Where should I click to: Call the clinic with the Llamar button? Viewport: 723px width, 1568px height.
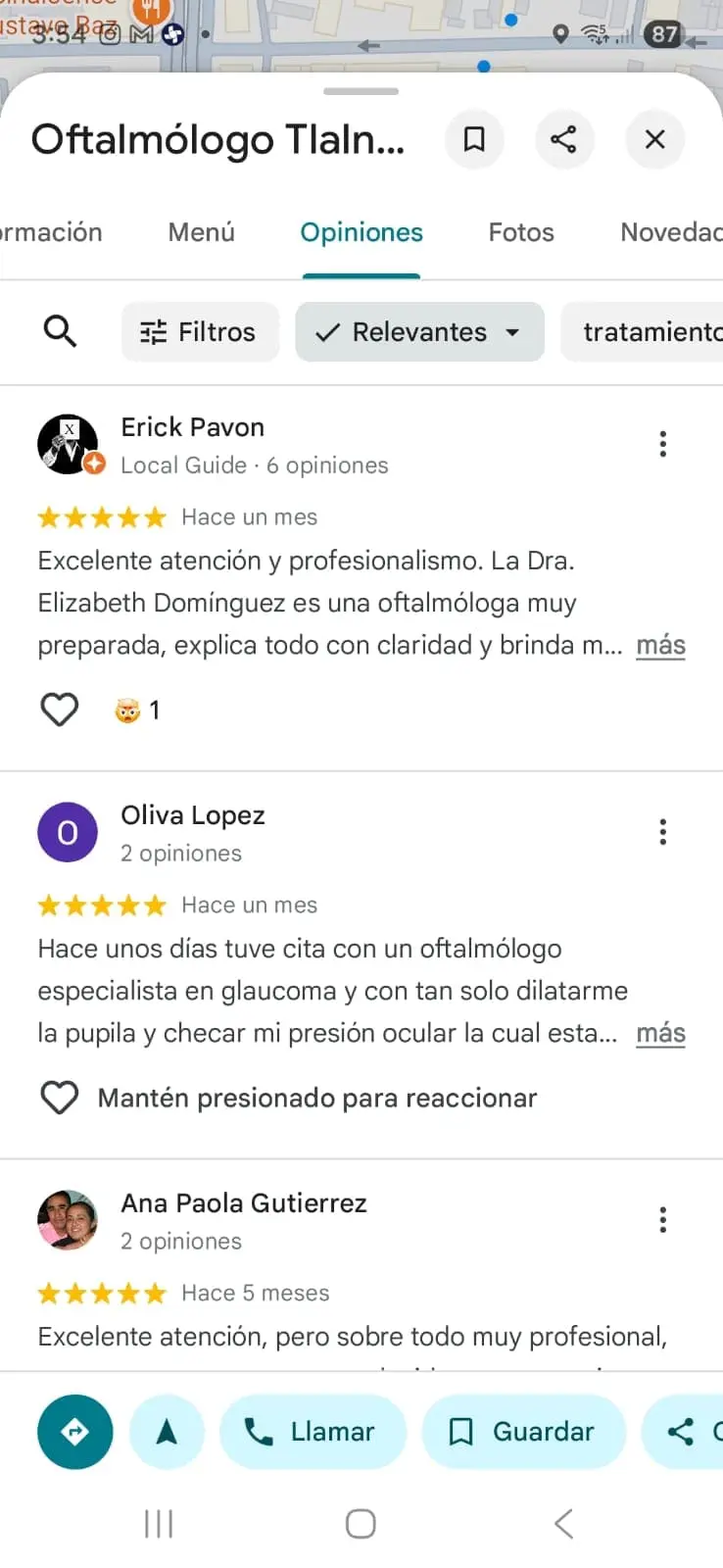313,1432
